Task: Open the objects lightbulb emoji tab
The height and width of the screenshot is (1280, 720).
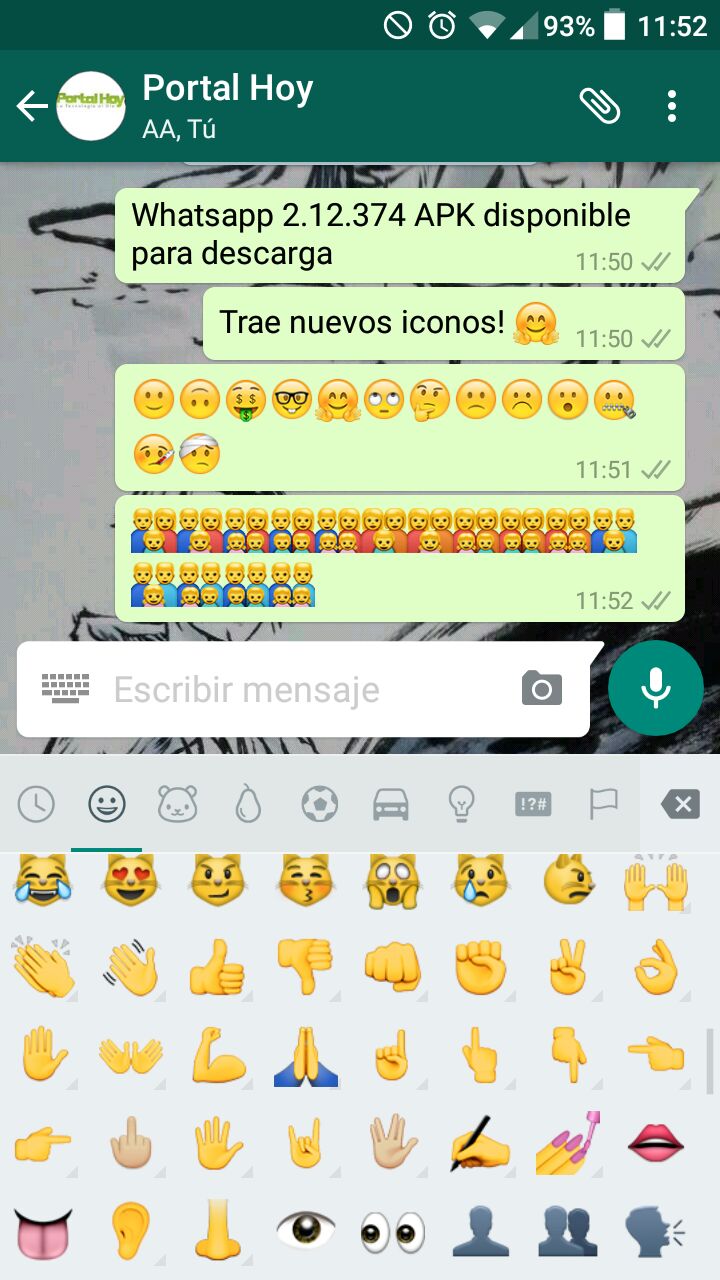Action: (461, 803)
